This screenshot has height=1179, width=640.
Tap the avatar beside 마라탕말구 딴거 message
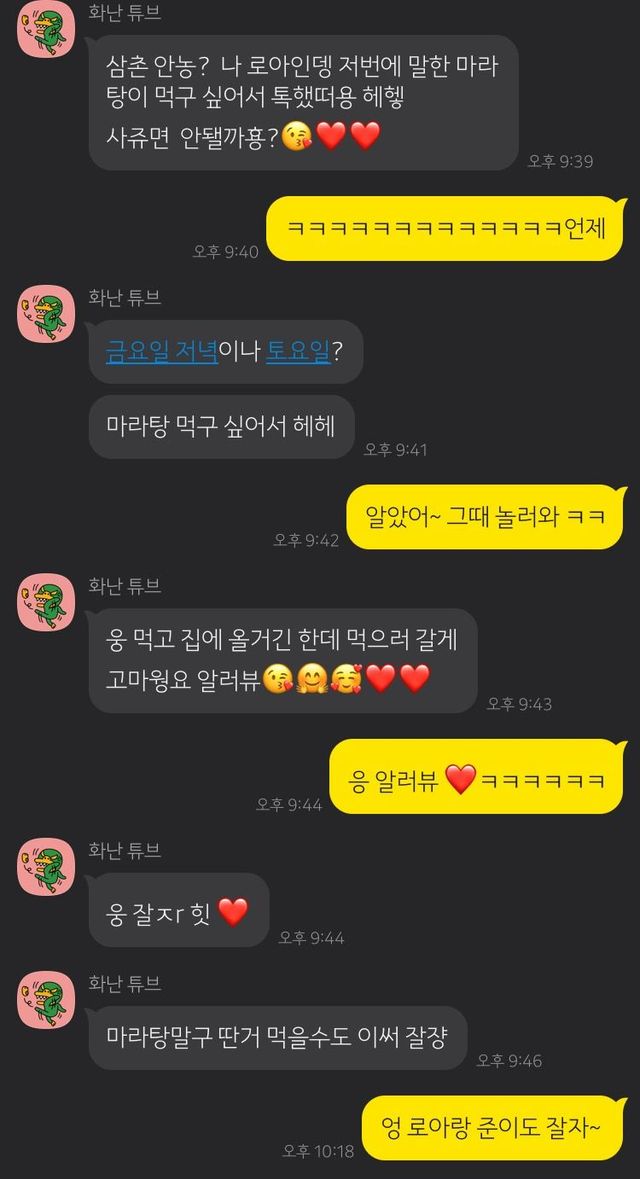point(46,1000)
